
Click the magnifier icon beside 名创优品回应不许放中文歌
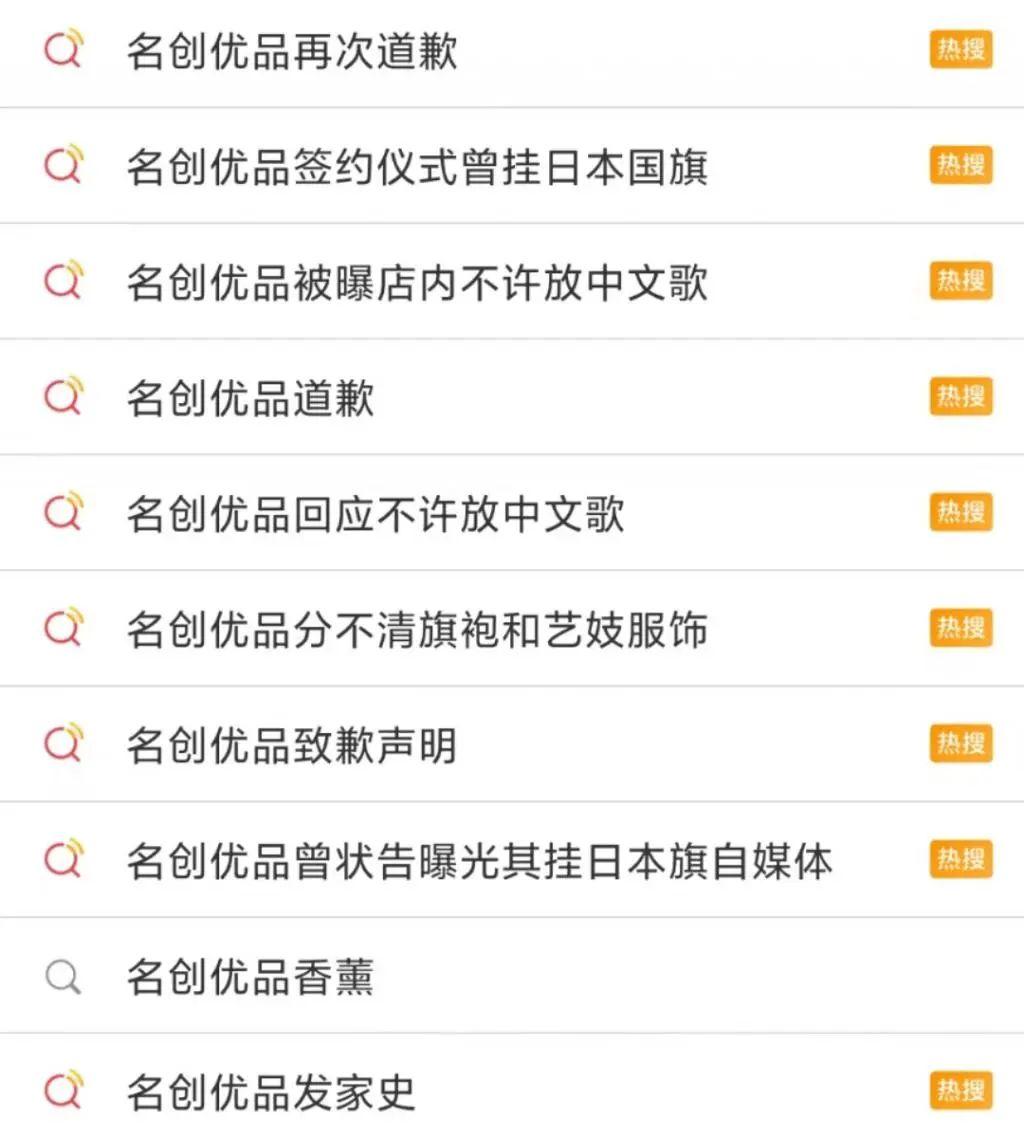(62, 512)
